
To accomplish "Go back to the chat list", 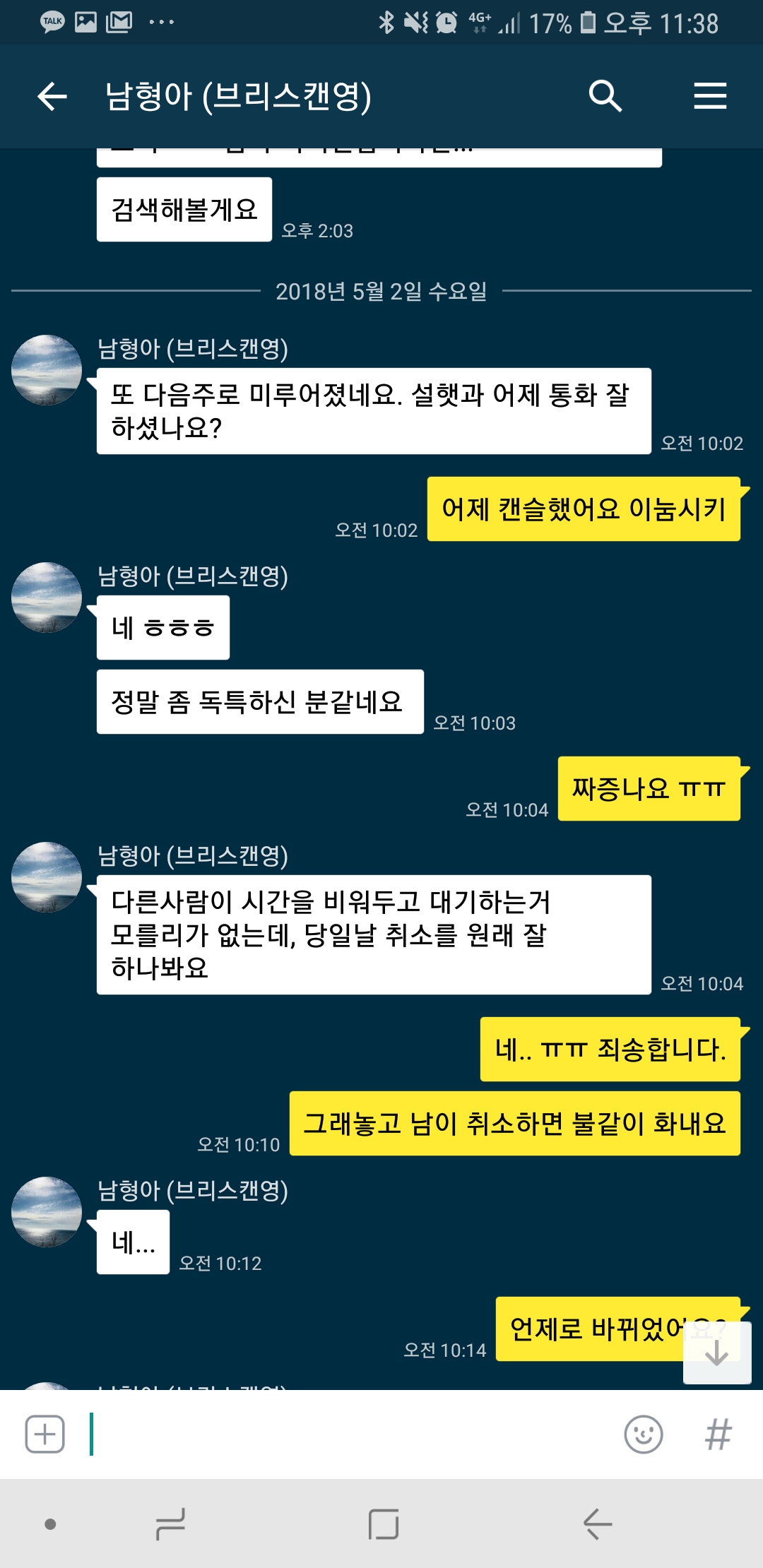I will tap(52, 96).
